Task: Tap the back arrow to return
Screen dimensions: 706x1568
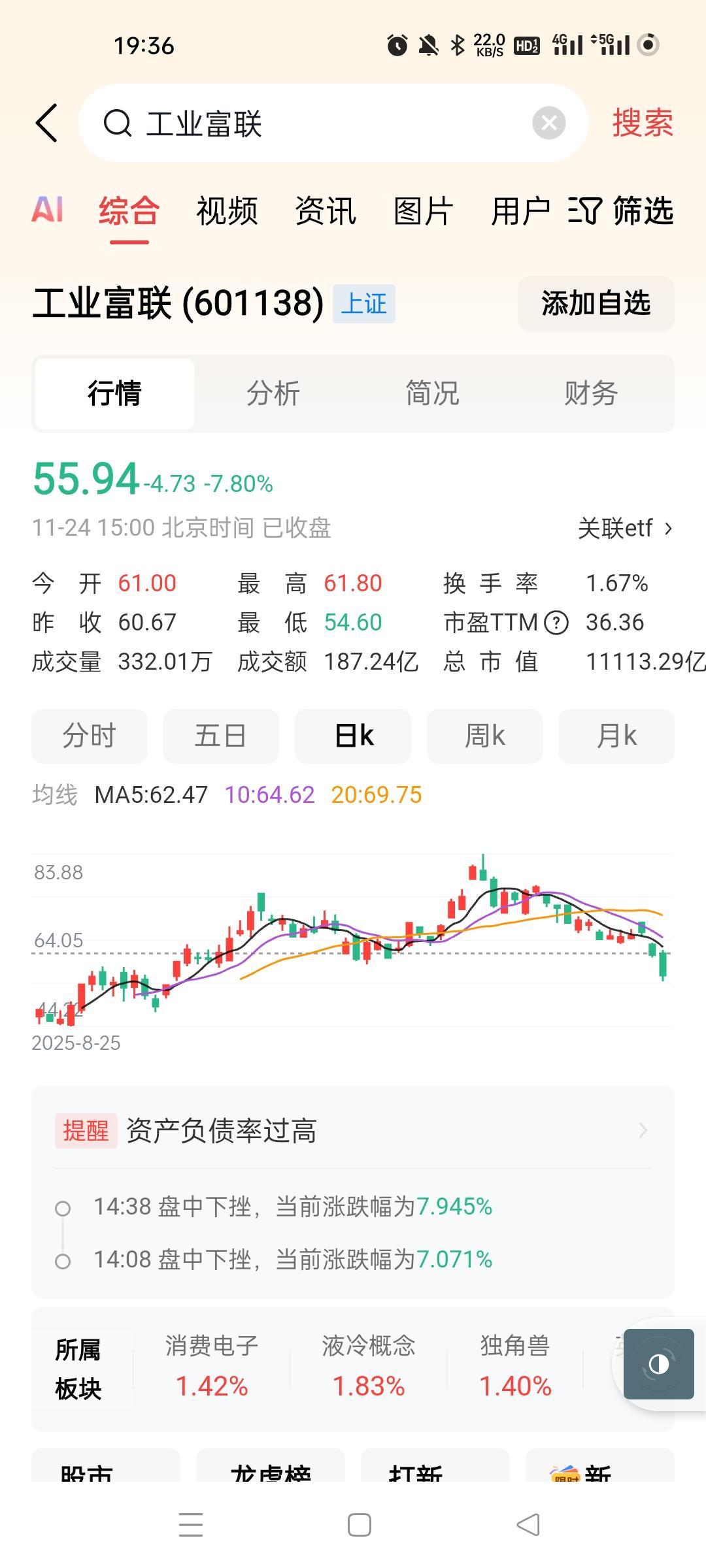Action: [x=47, y=122]
